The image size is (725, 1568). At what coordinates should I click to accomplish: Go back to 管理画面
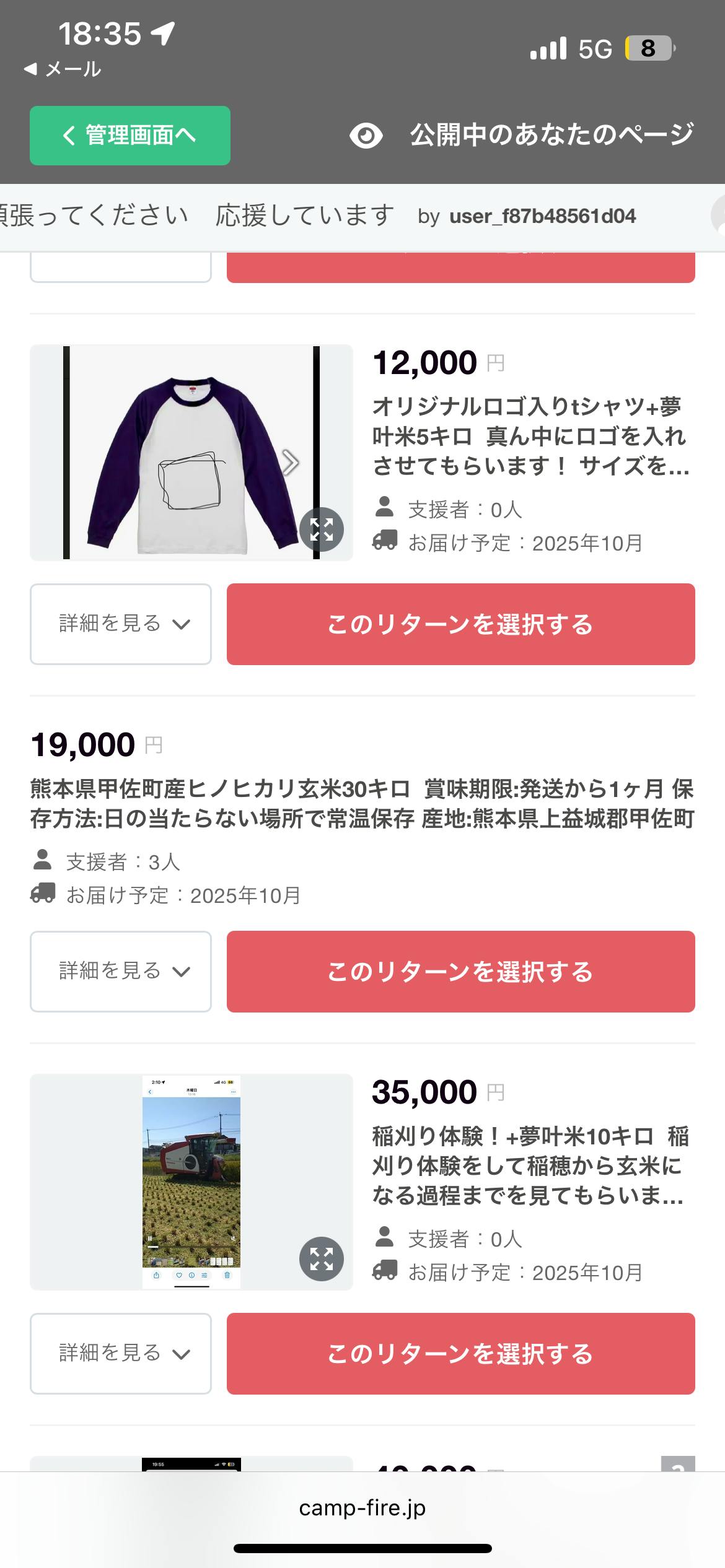coord(130,136)
